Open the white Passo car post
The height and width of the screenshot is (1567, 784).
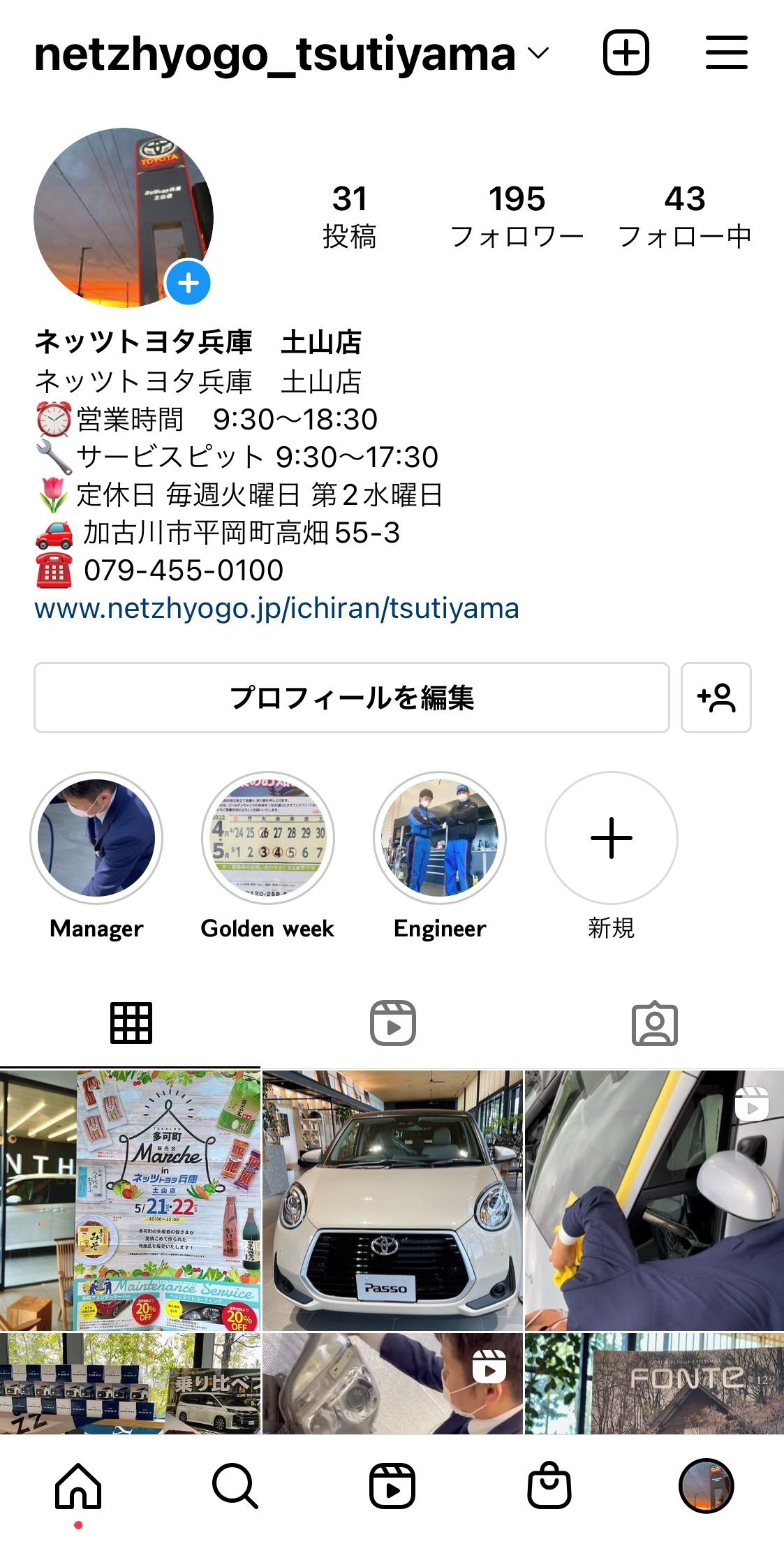point(392,1200)
